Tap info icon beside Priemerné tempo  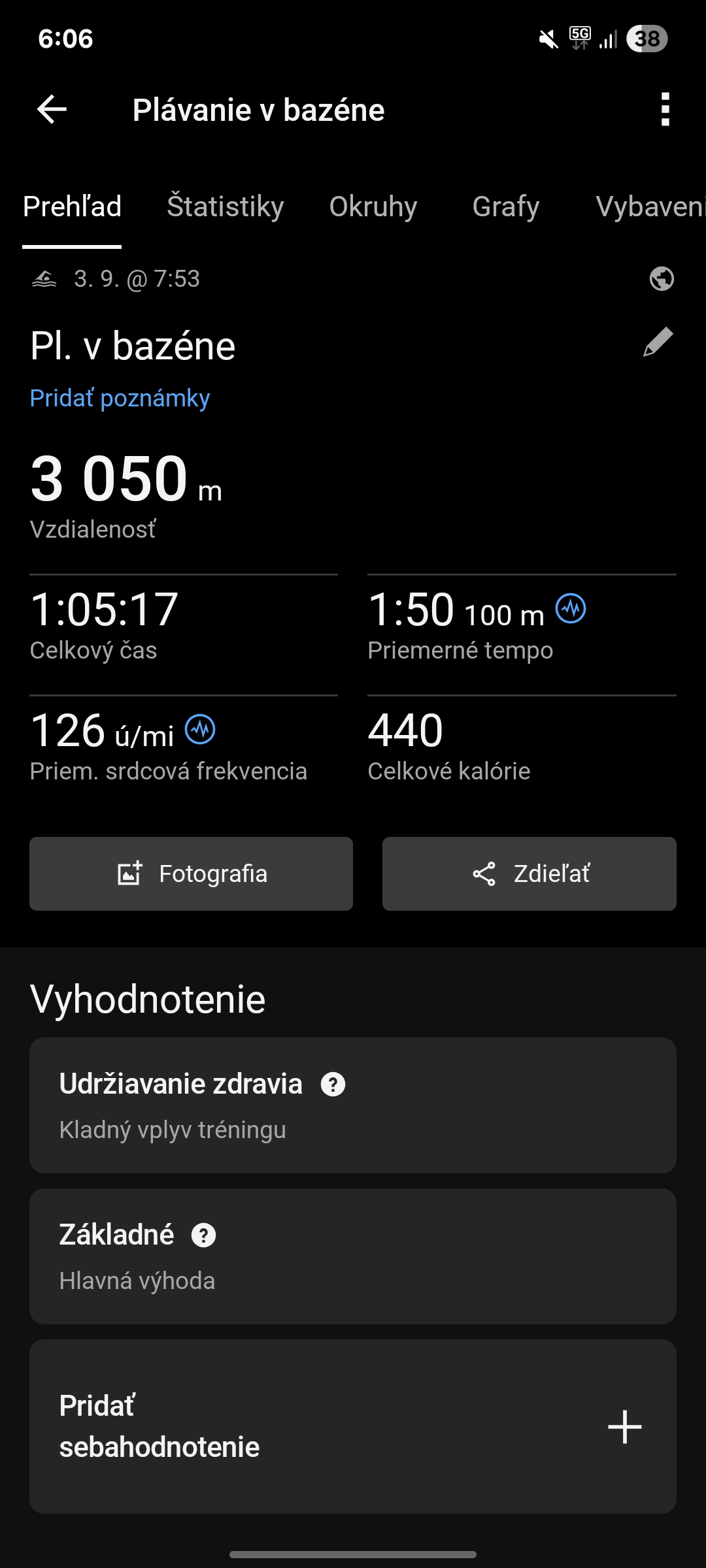click(571, 609)
